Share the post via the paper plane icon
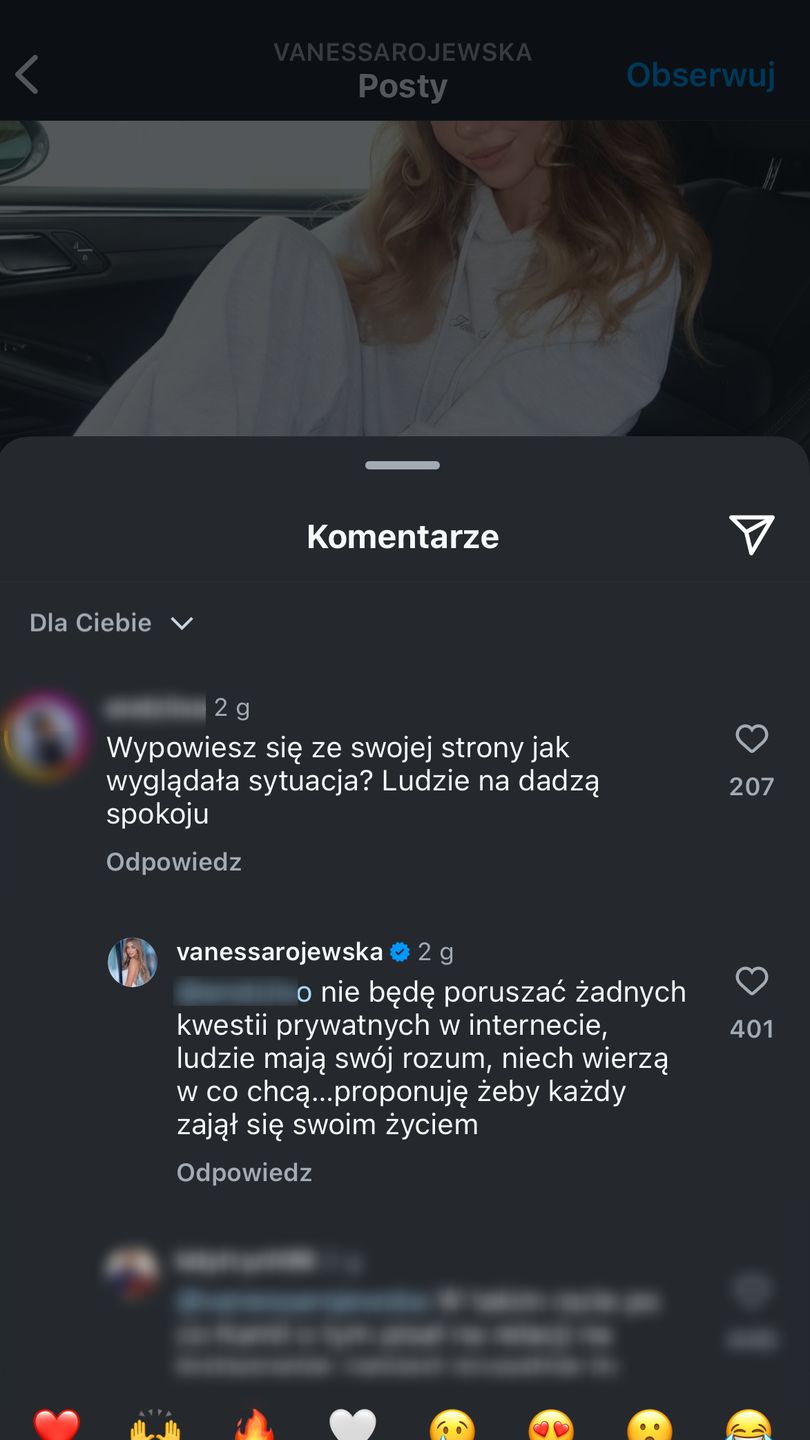810x1440 pixels. click(x=751, y=535)
